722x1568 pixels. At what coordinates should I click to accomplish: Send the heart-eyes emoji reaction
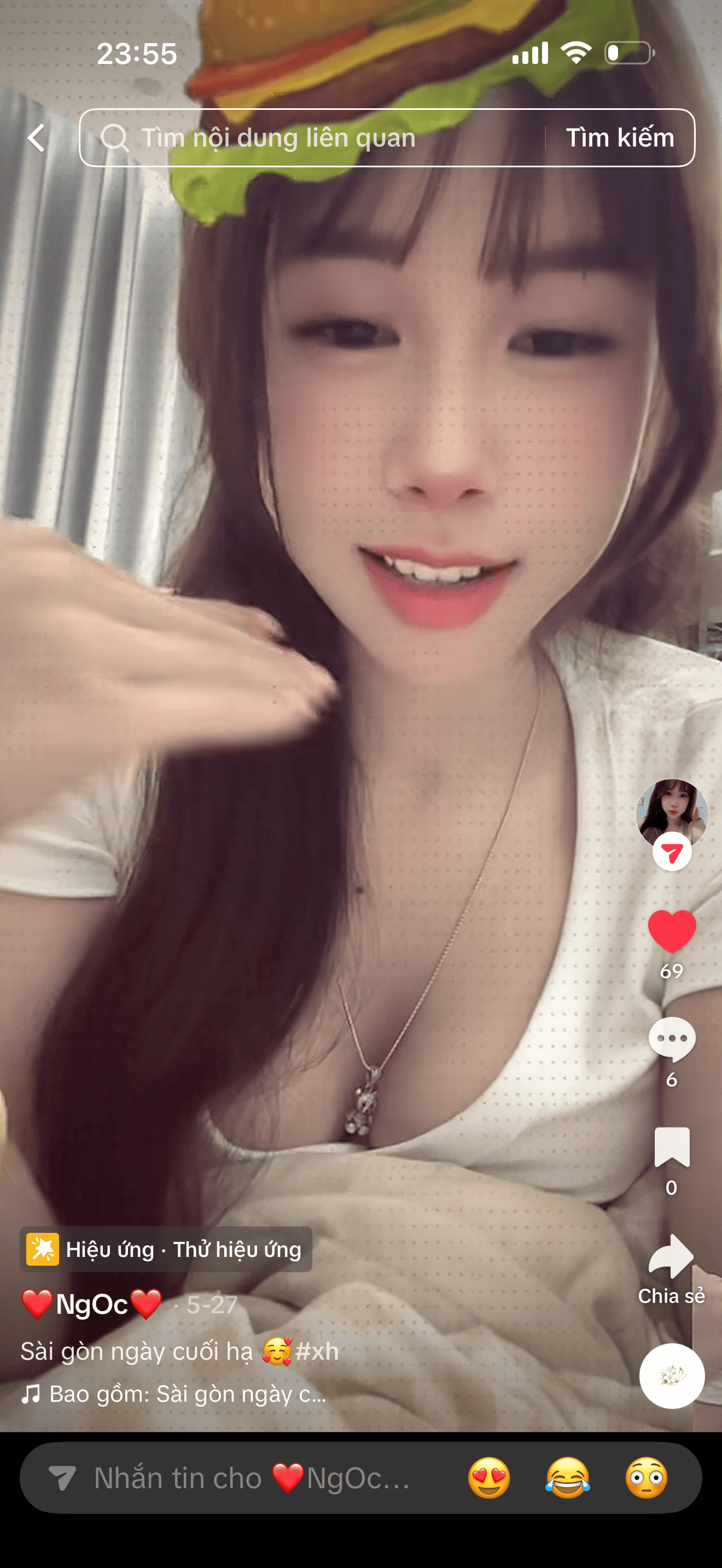(x=489, y=1478)
